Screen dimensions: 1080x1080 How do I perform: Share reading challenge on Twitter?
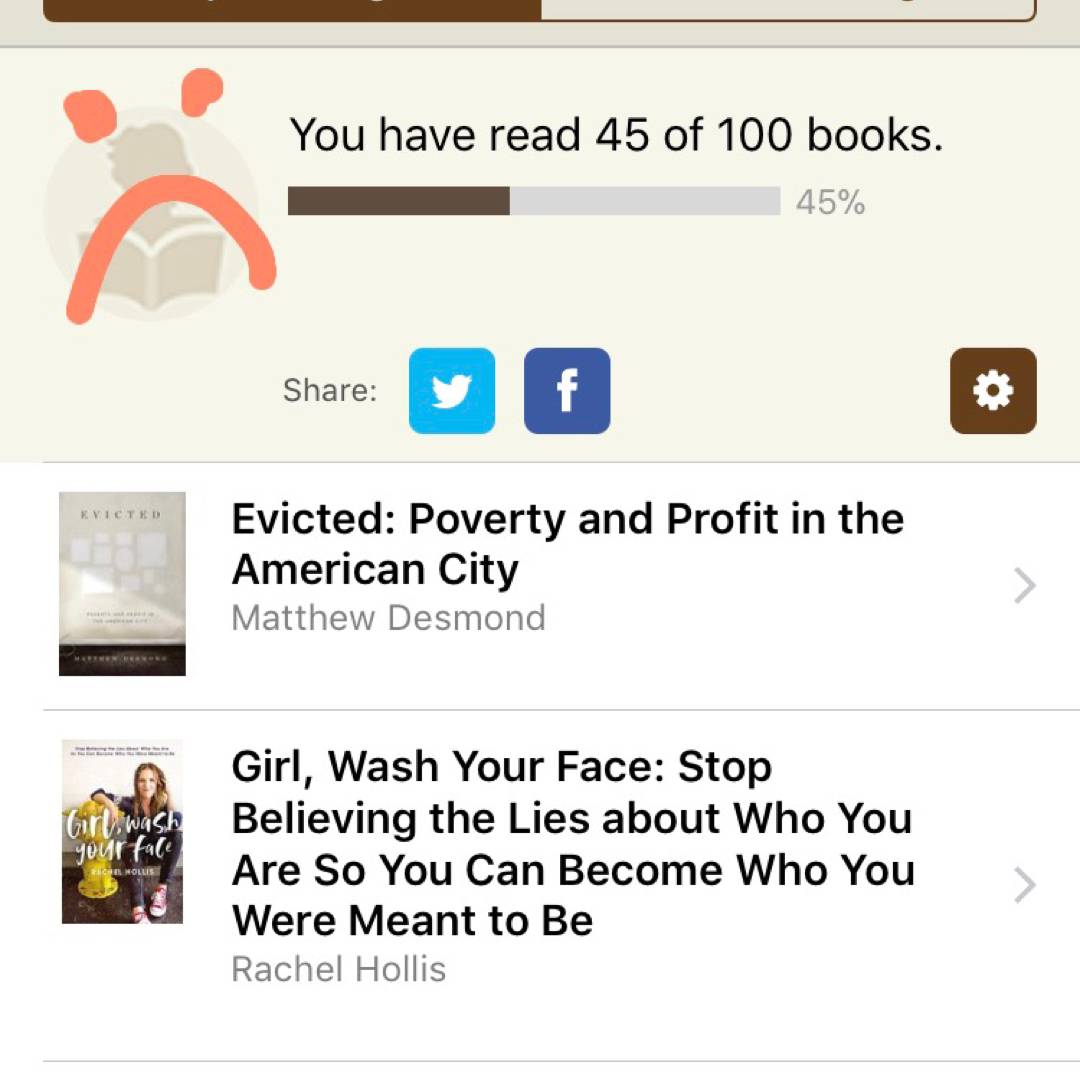pyautogui.click(x=451, y=391)
